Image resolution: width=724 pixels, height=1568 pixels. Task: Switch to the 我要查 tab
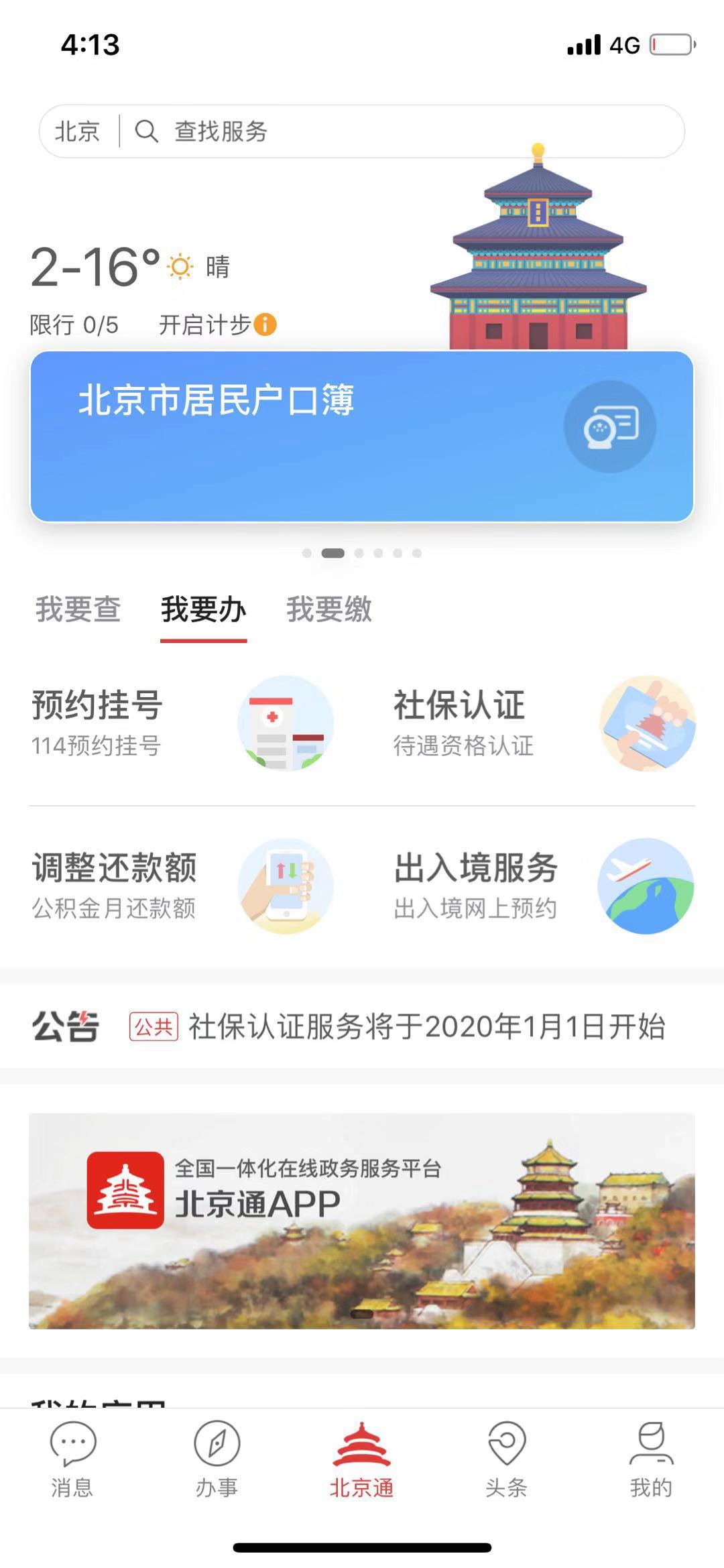[x=78, y=609]
